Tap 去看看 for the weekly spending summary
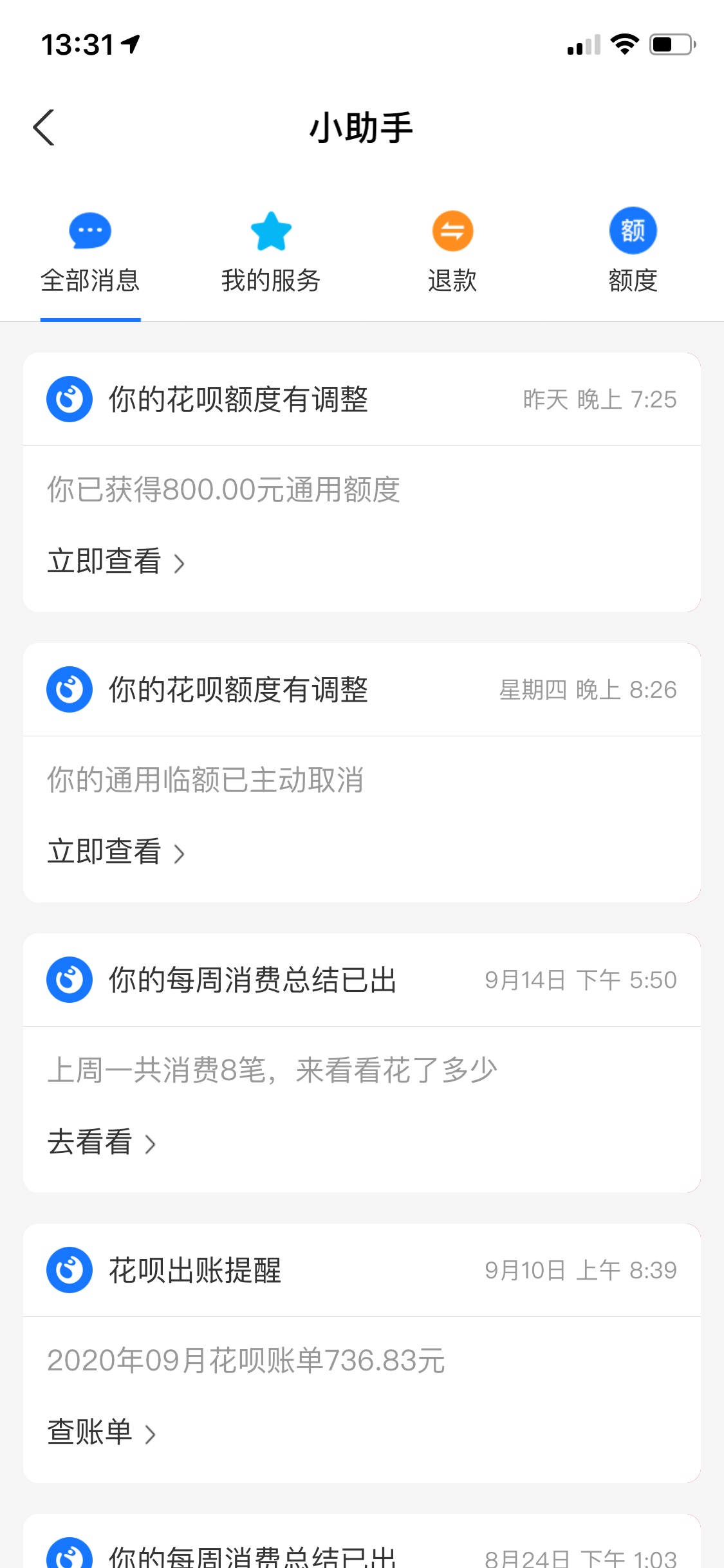 (x=102, y=1142)
